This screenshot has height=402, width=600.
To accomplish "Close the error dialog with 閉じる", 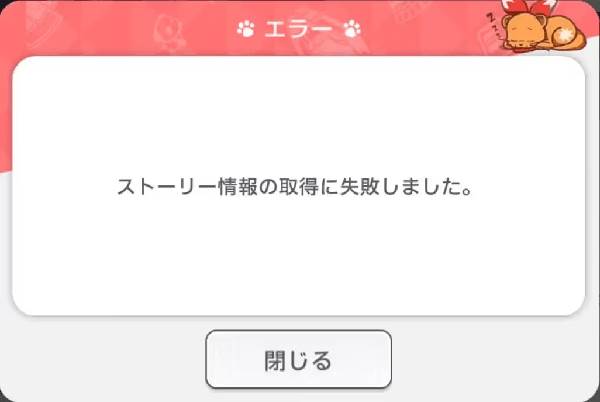I will pyautogui.click(x=298, y=359).
